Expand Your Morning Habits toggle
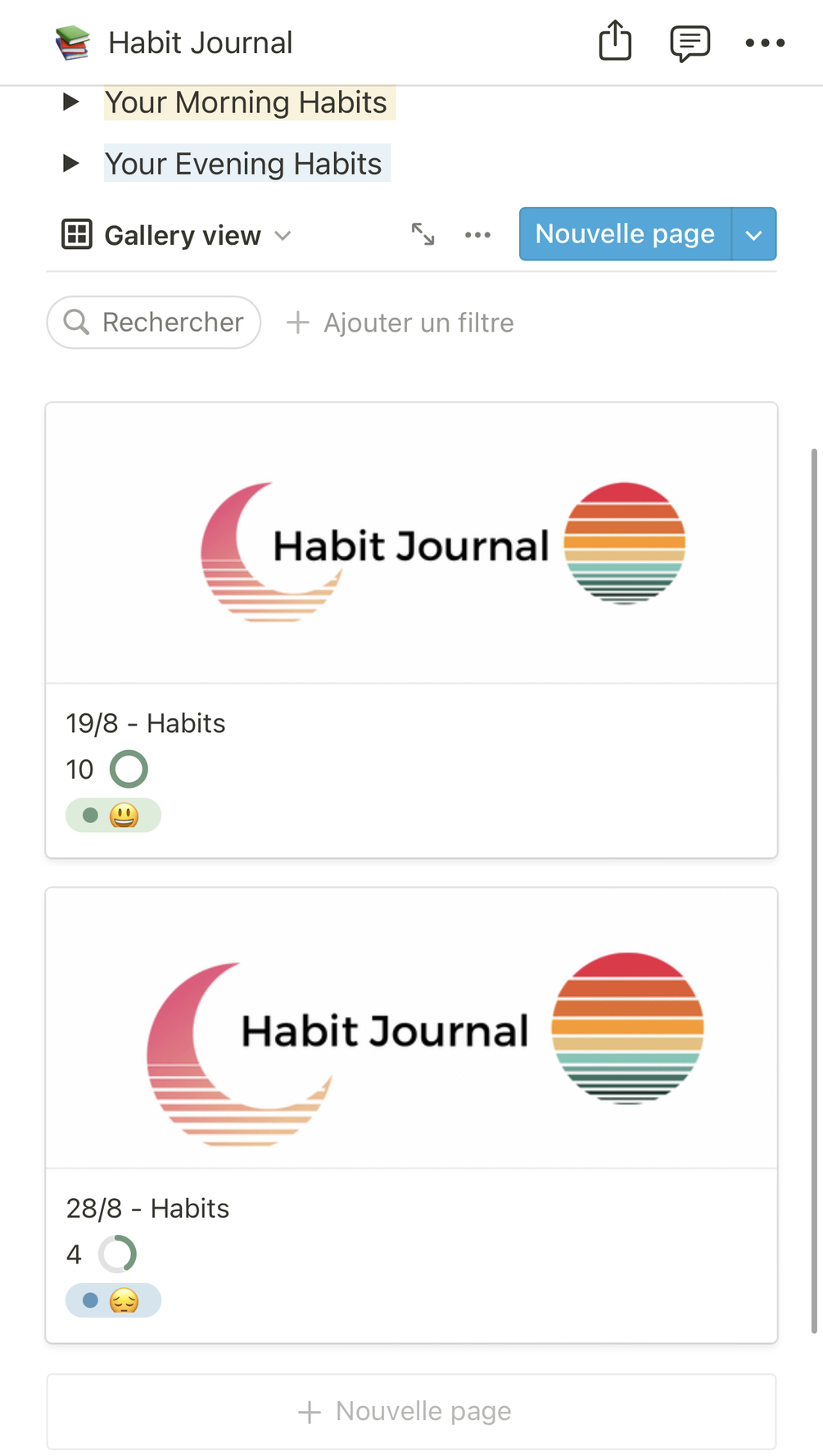This screenshot has height=1456, width=823. pos(71,102)
